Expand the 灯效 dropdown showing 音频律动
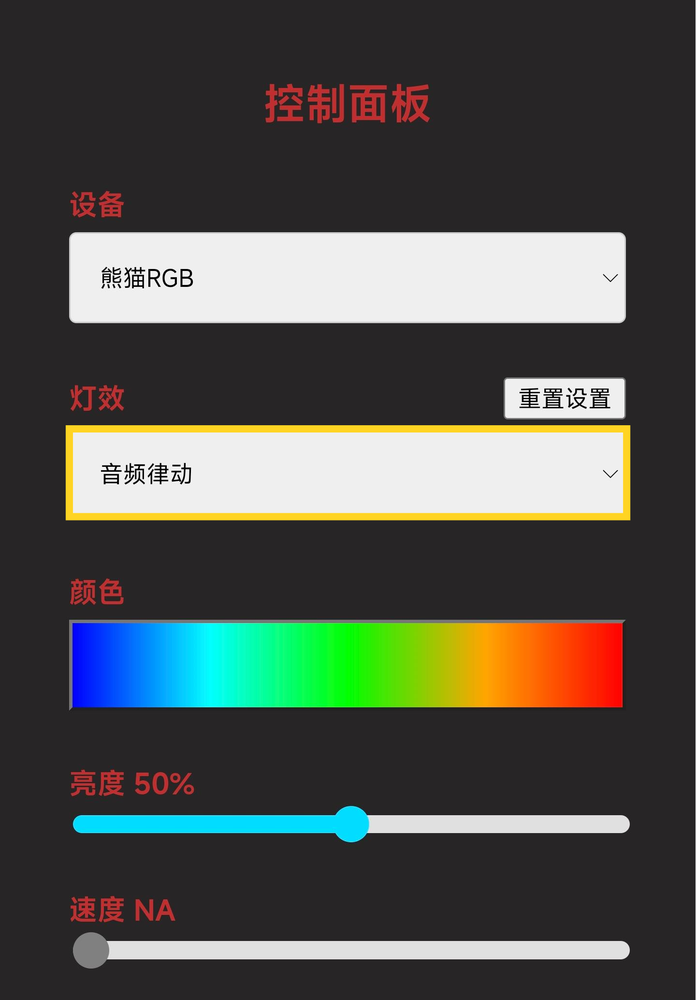This screenshot has height=1000, width=696. 347,473
